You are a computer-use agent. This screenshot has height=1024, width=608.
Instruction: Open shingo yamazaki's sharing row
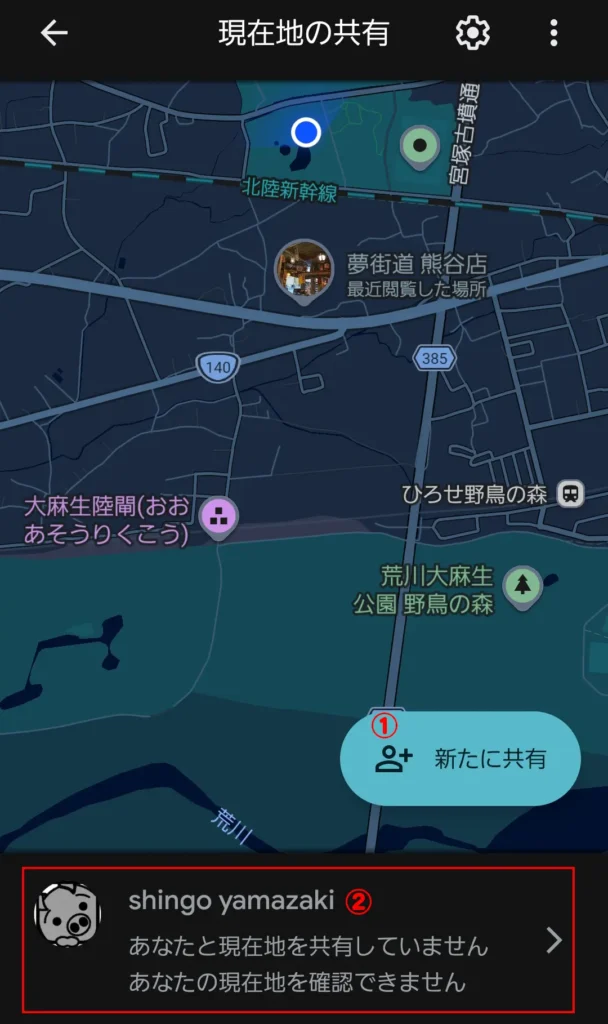point(298,940)
